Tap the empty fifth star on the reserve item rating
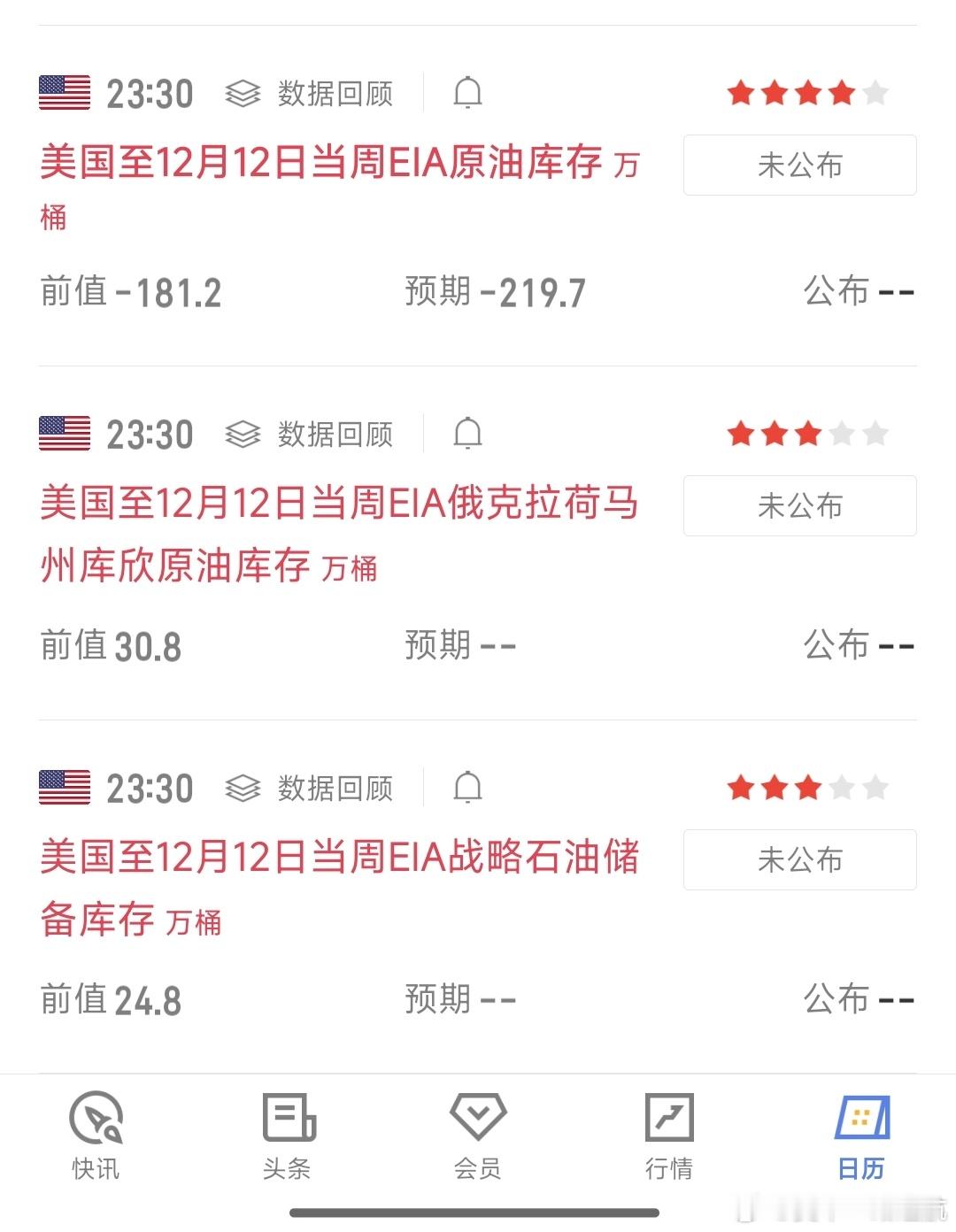956x1232 pixels. (x=875, y=788)
